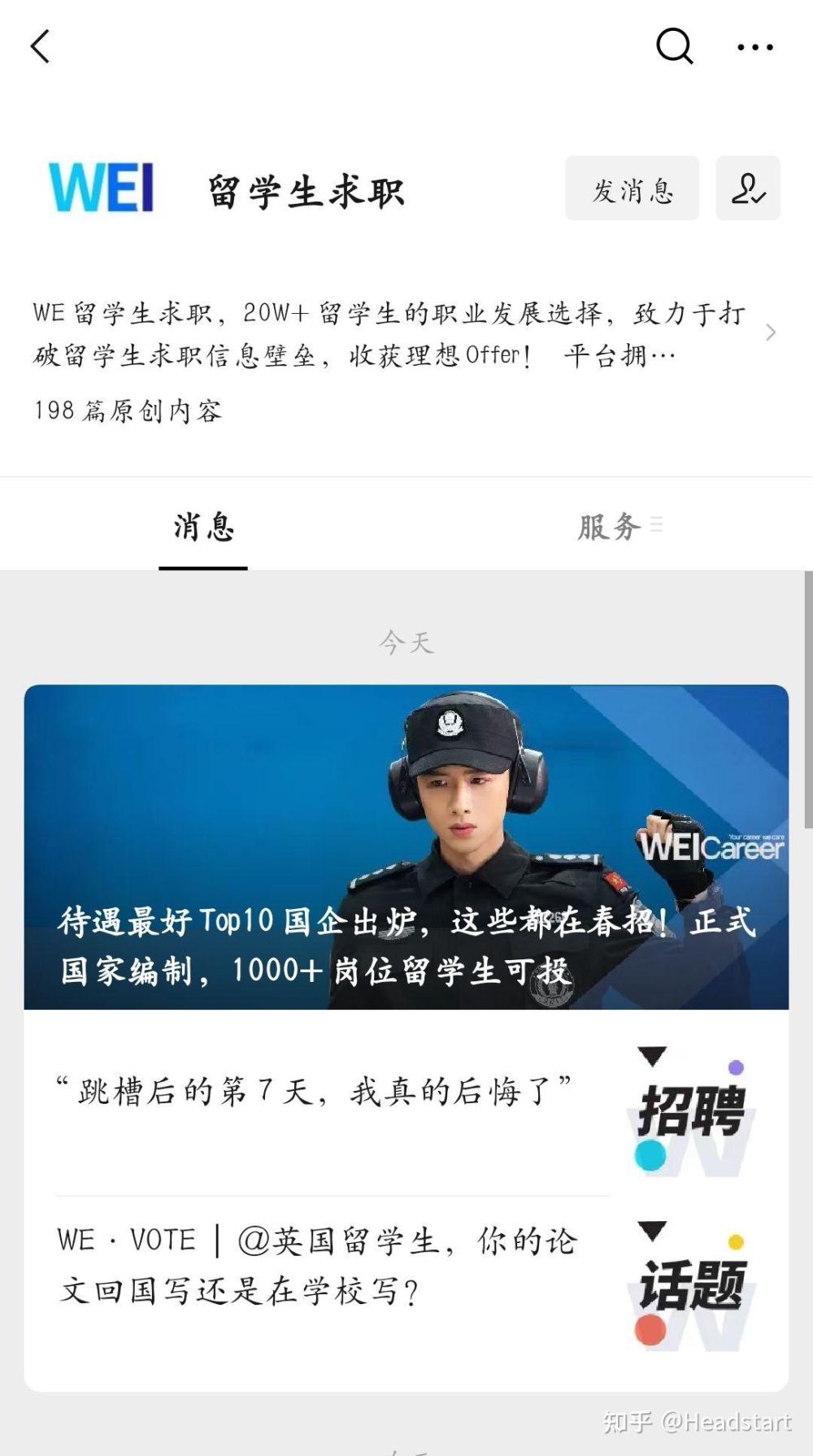The image size is (813, 1456).
Task: Tap the followed-account person icon button
Action: (747, 189)
